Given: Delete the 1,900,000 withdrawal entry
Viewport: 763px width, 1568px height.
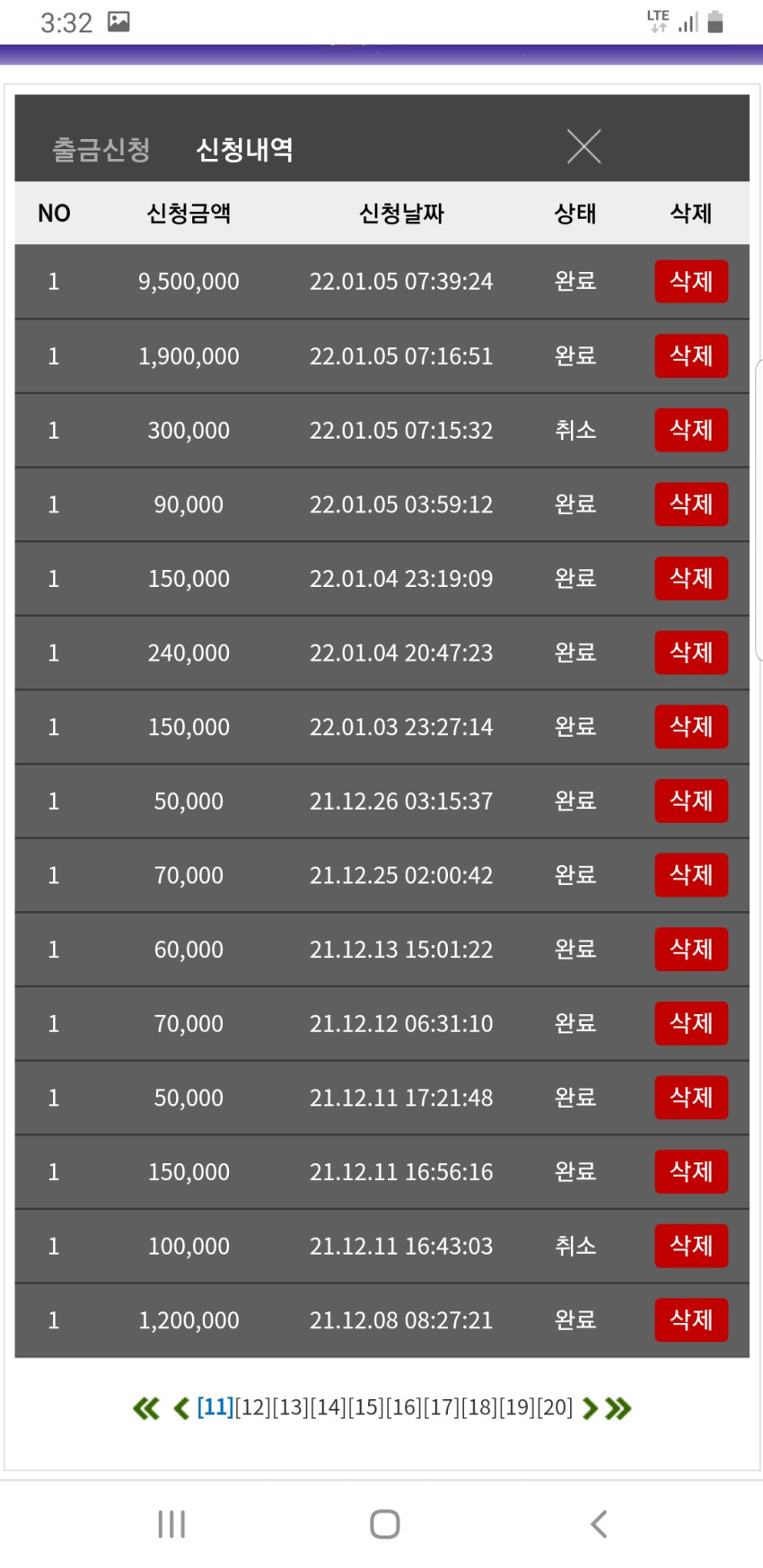Looking at the screenshot, I should [x=691, y=356].
